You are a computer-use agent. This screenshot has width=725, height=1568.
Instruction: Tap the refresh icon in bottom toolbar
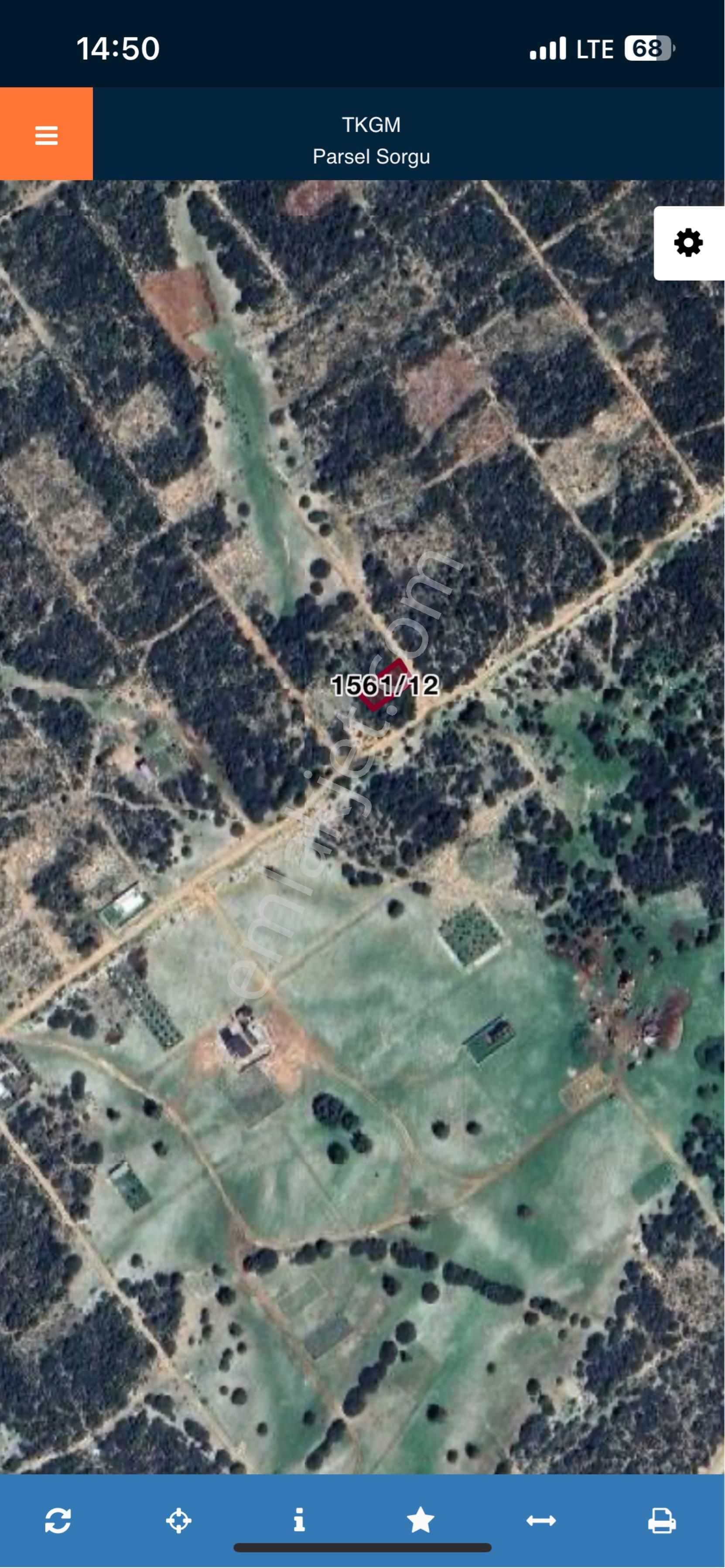pos(58,1520)
